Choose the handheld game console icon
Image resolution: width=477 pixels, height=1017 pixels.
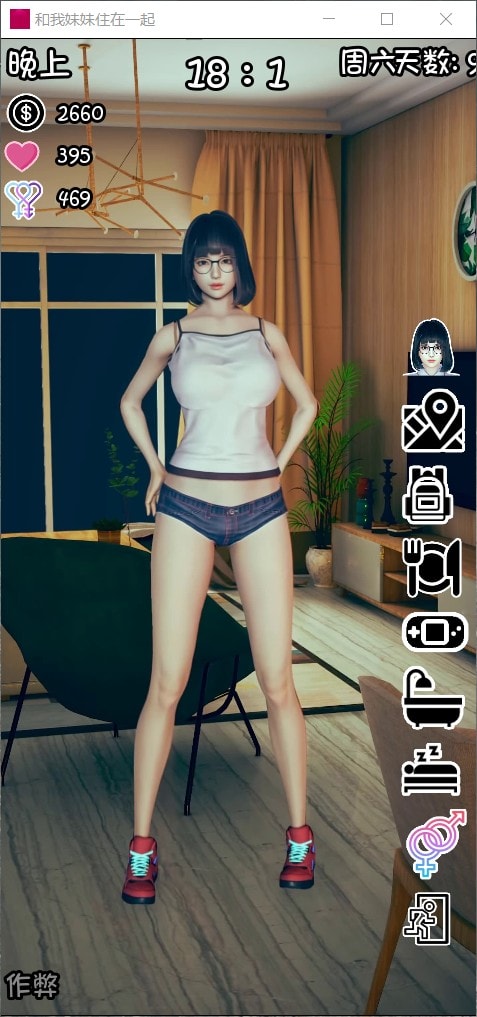click(434, 632)
